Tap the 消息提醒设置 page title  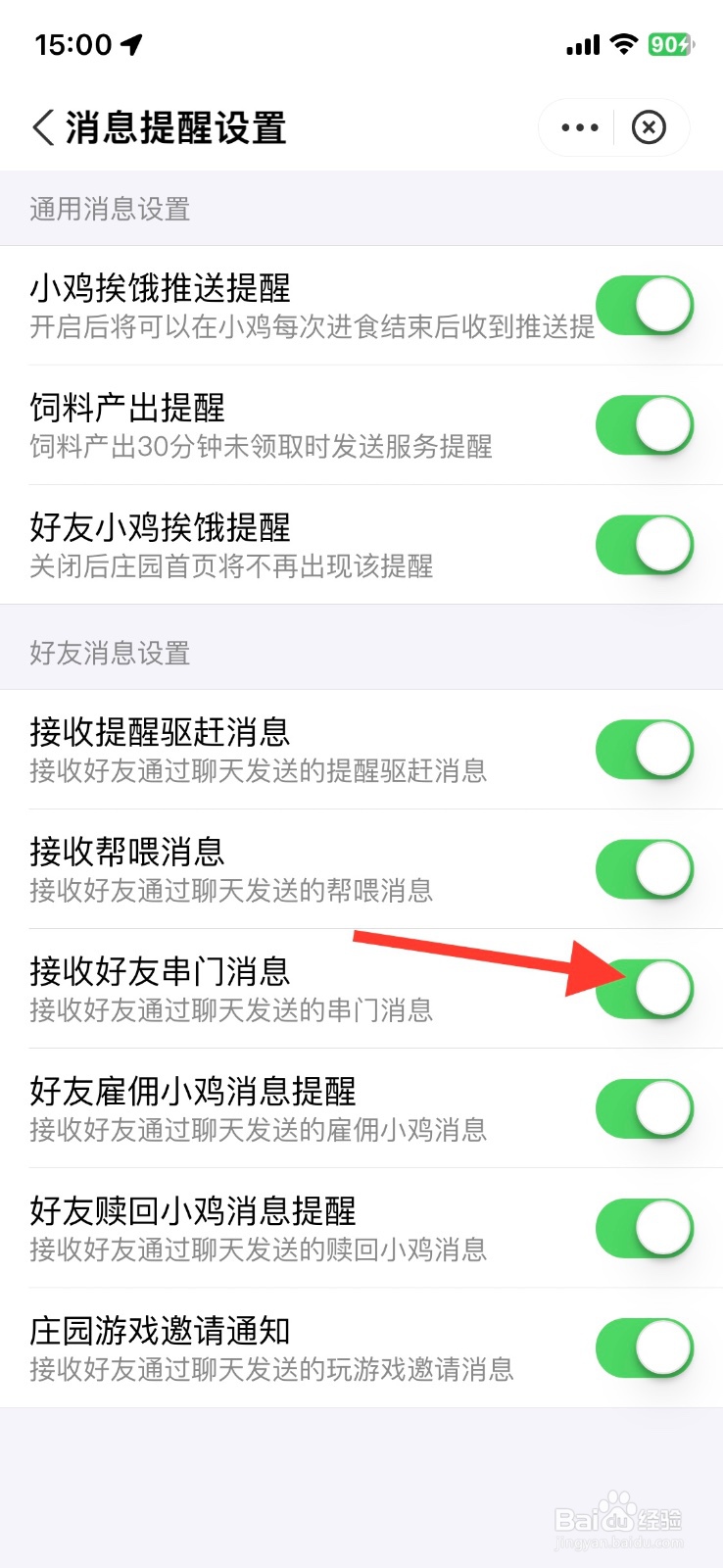coord(174,127)
